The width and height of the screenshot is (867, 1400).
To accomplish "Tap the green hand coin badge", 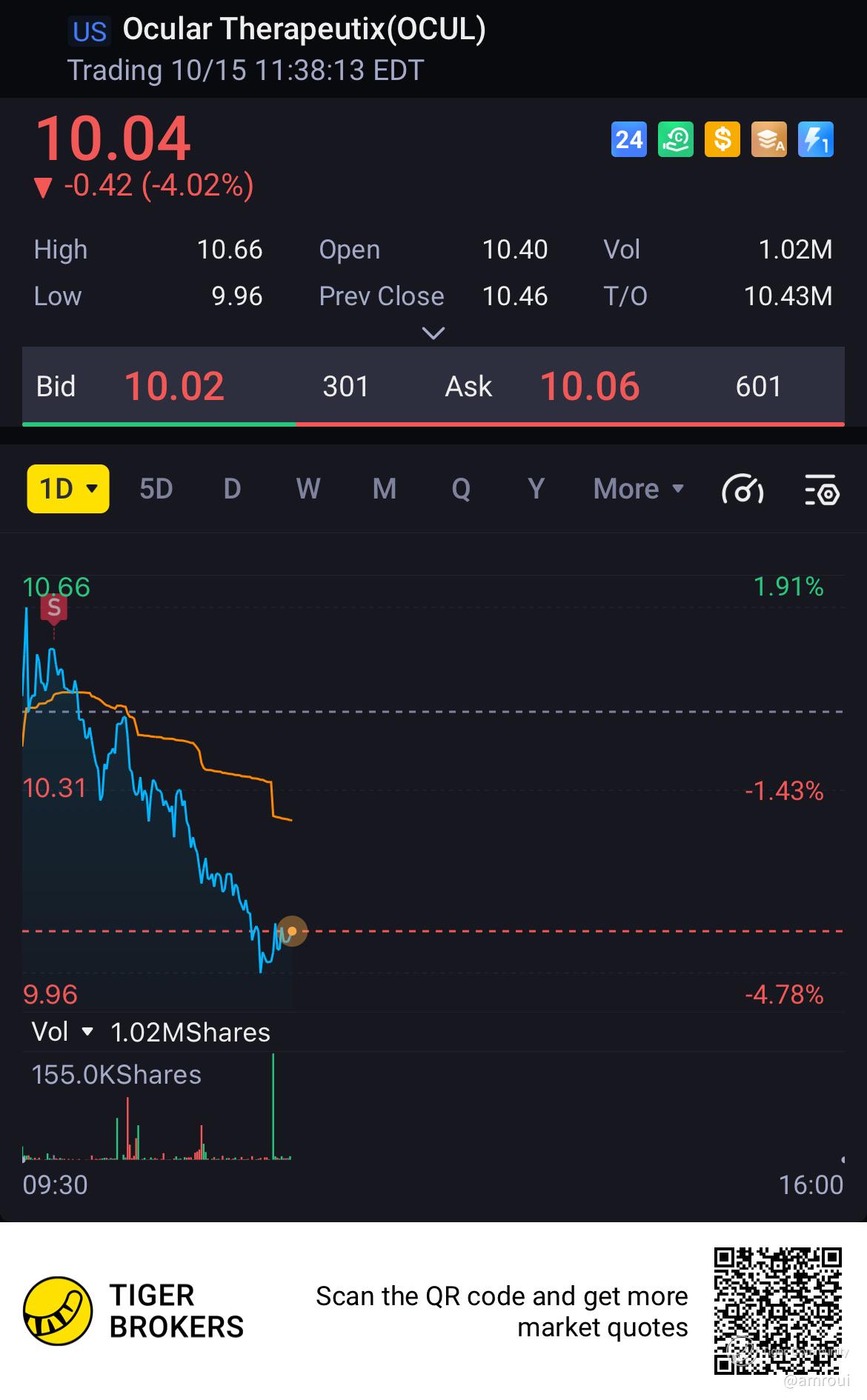I will [x=676, y=139].
